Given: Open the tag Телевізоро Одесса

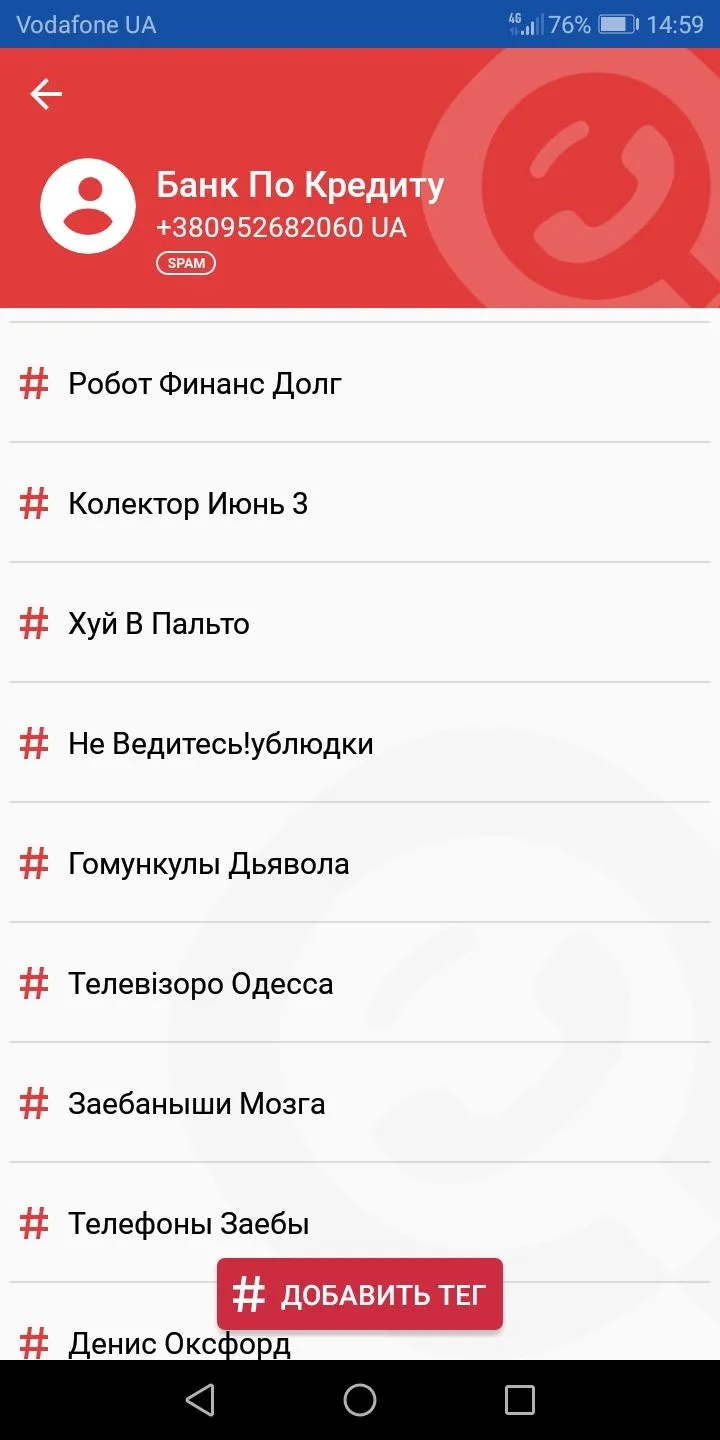Looking at the screenshot, I should click(200, 983).
